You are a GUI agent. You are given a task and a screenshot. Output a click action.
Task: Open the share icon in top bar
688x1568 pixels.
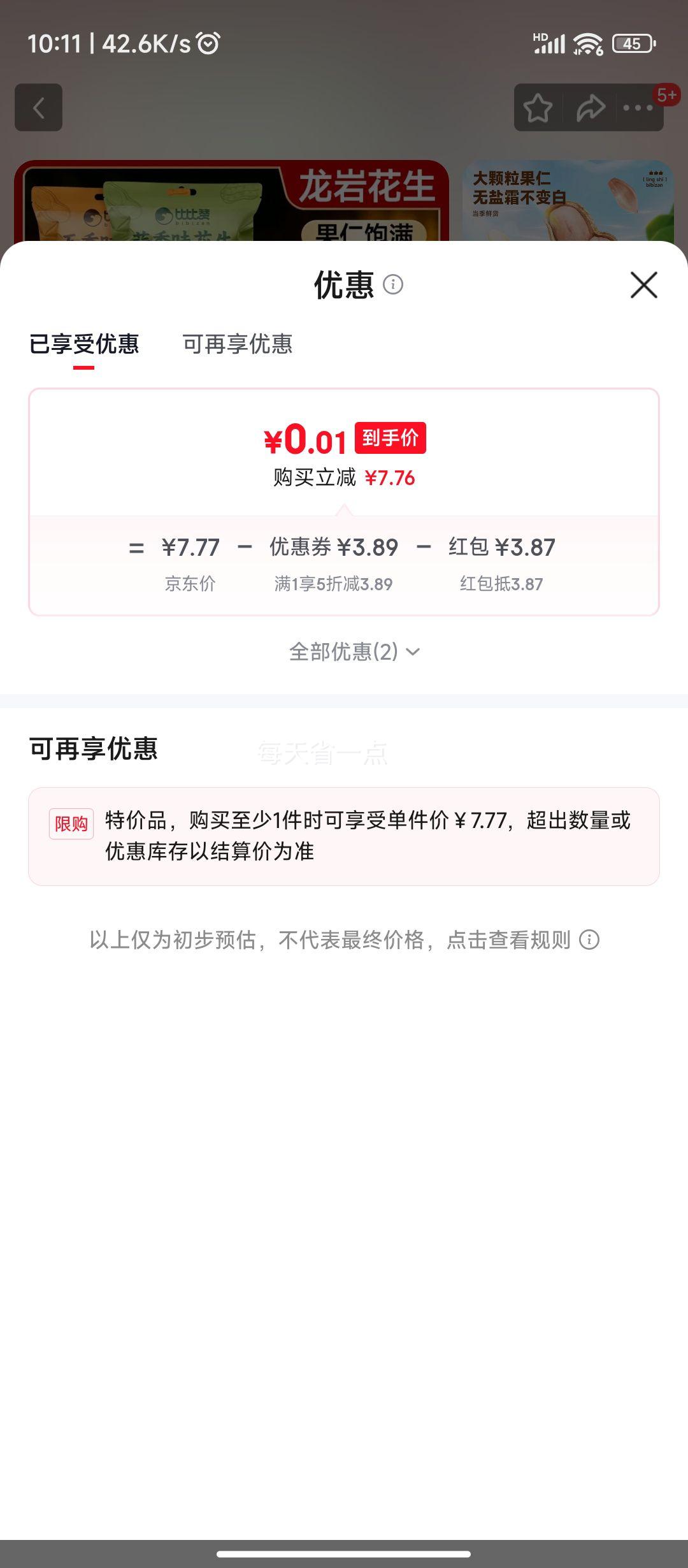(x=589, y=108)
